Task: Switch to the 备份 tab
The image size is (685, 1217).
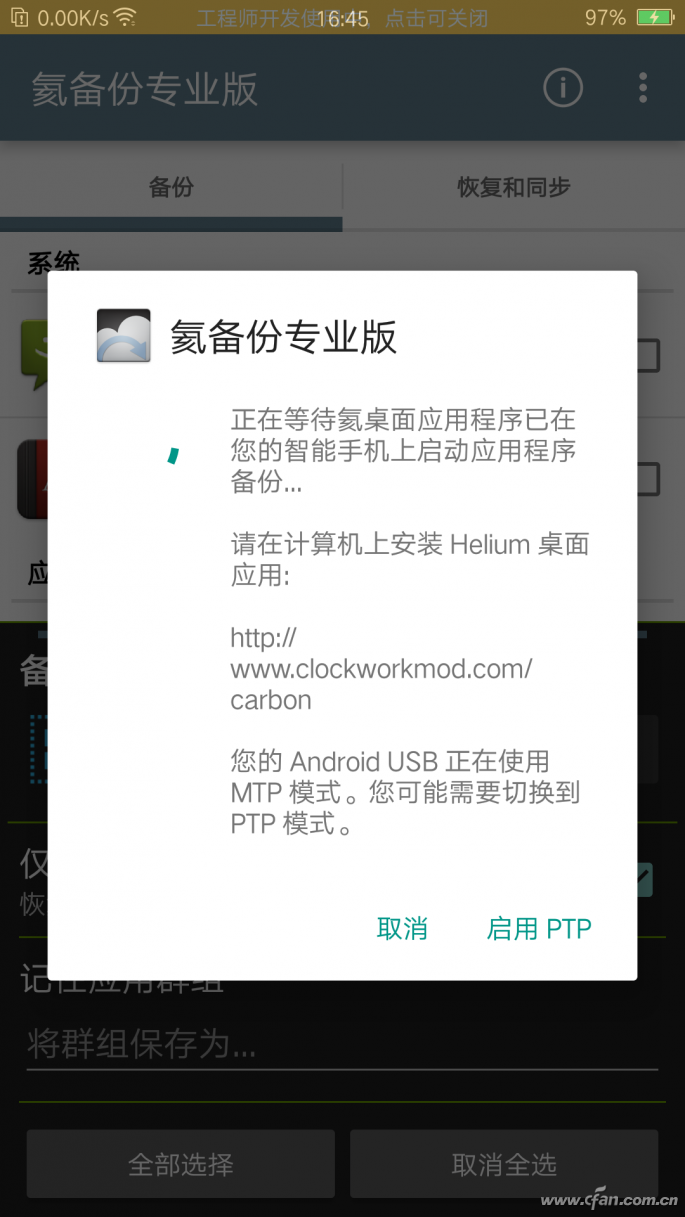Action: [x=171, y=187]
